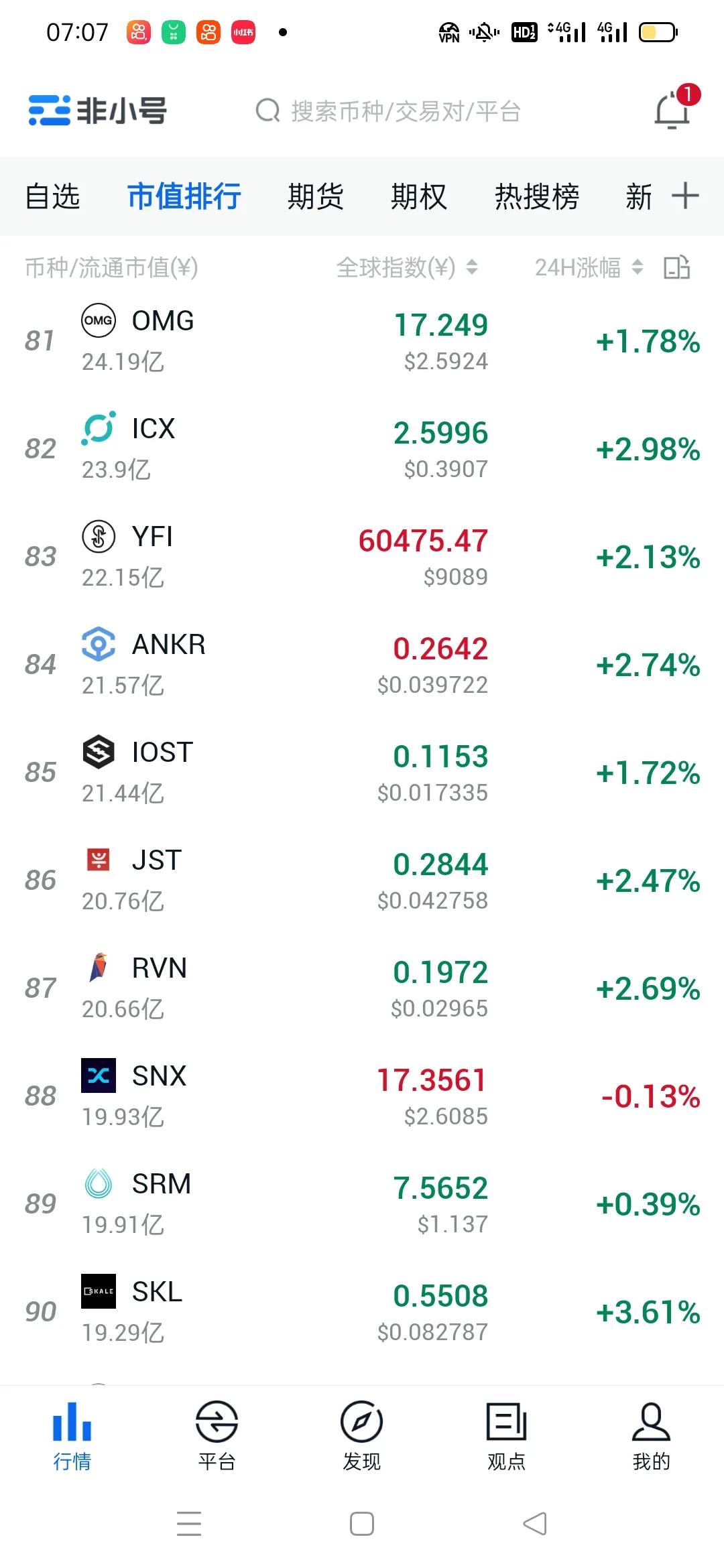Add a tab with the plus icon
Image resolution: width=724 pixels, height=1568 pixels.
coord(685,196)
